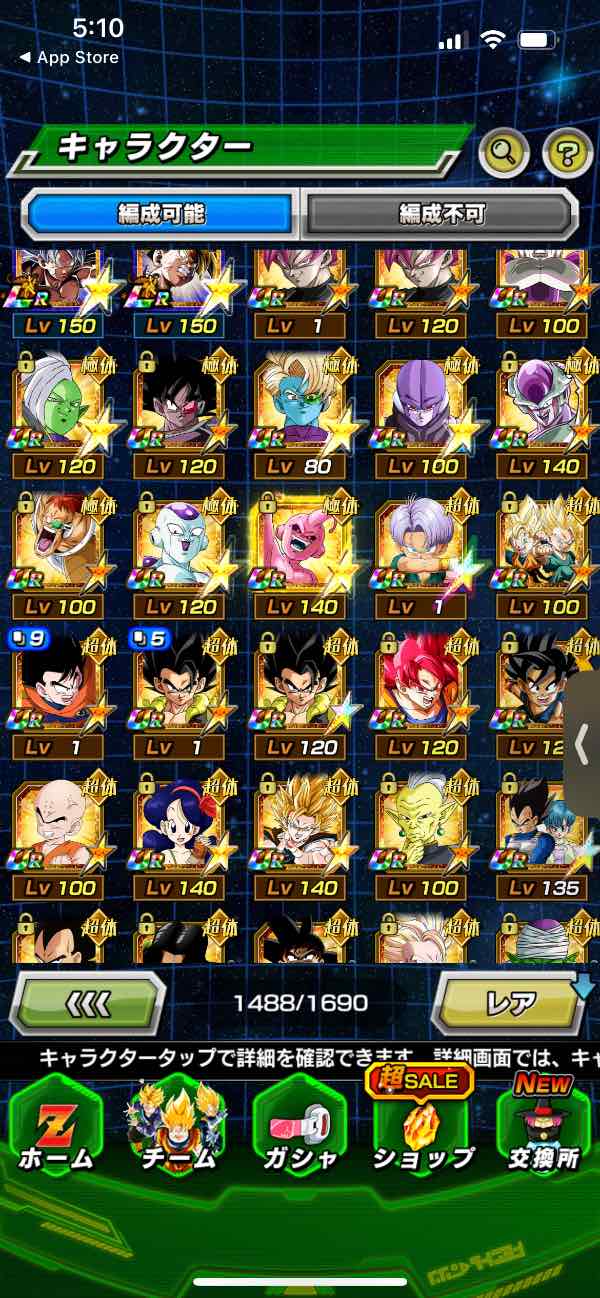The width and height of the screenshot is (600, 1298).
Task: Expand the side panel arrow handle
Action: (583, 745)
